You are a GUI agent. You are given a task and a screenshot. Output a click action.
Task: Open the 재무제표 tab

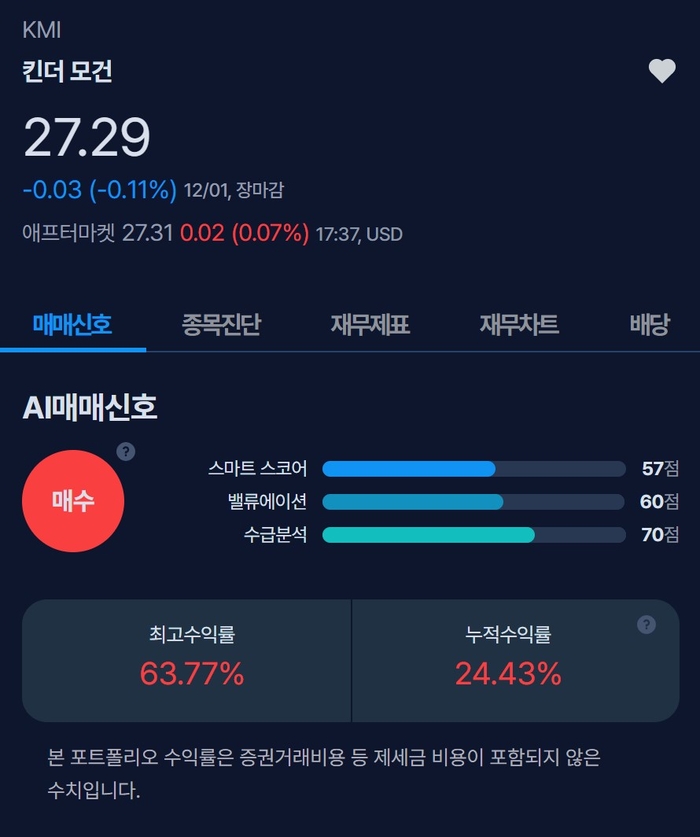[x=370, y=325]
